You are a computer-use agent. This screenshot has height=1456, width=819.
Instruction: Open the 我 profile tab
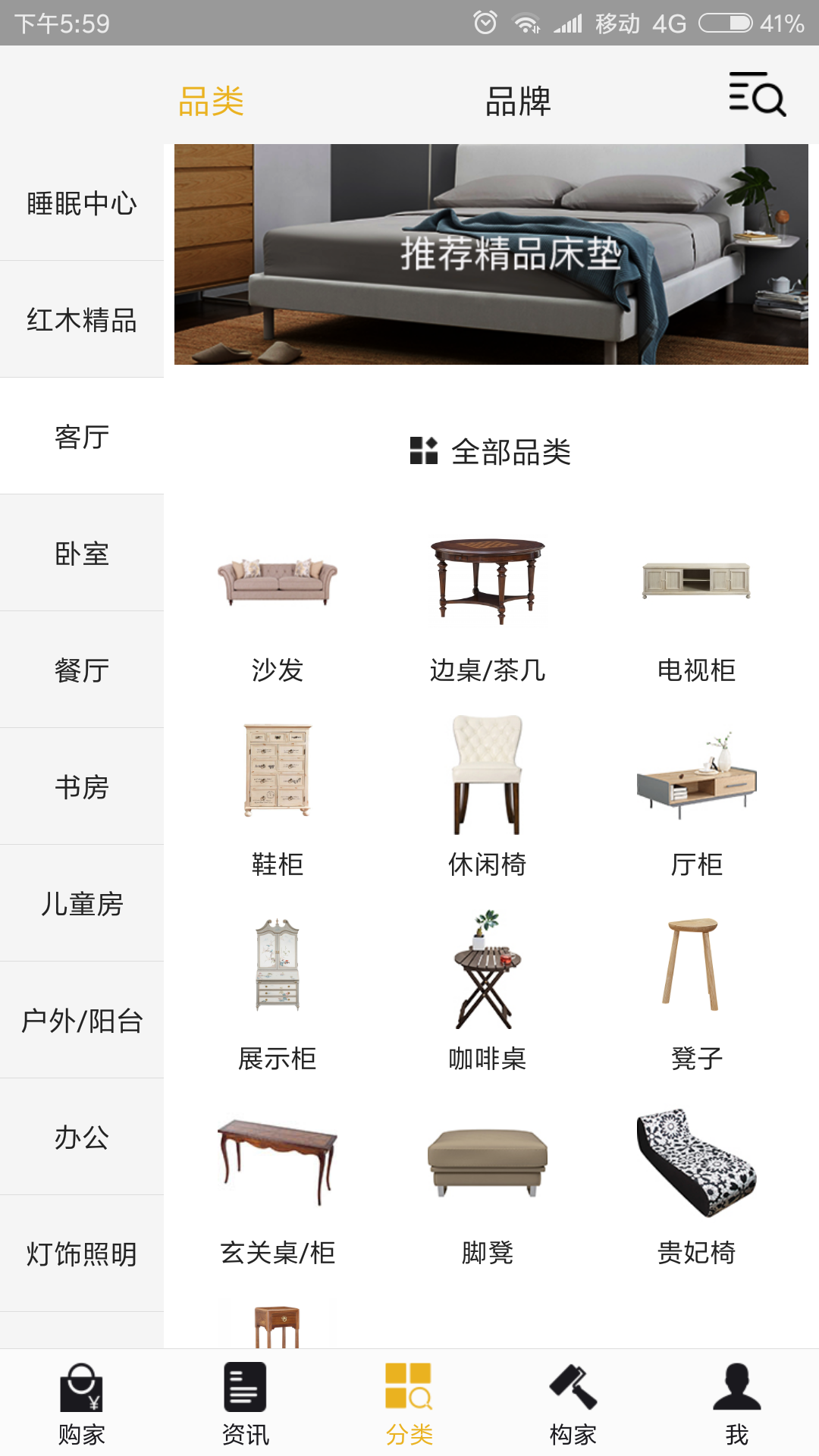pos(737,1403)
